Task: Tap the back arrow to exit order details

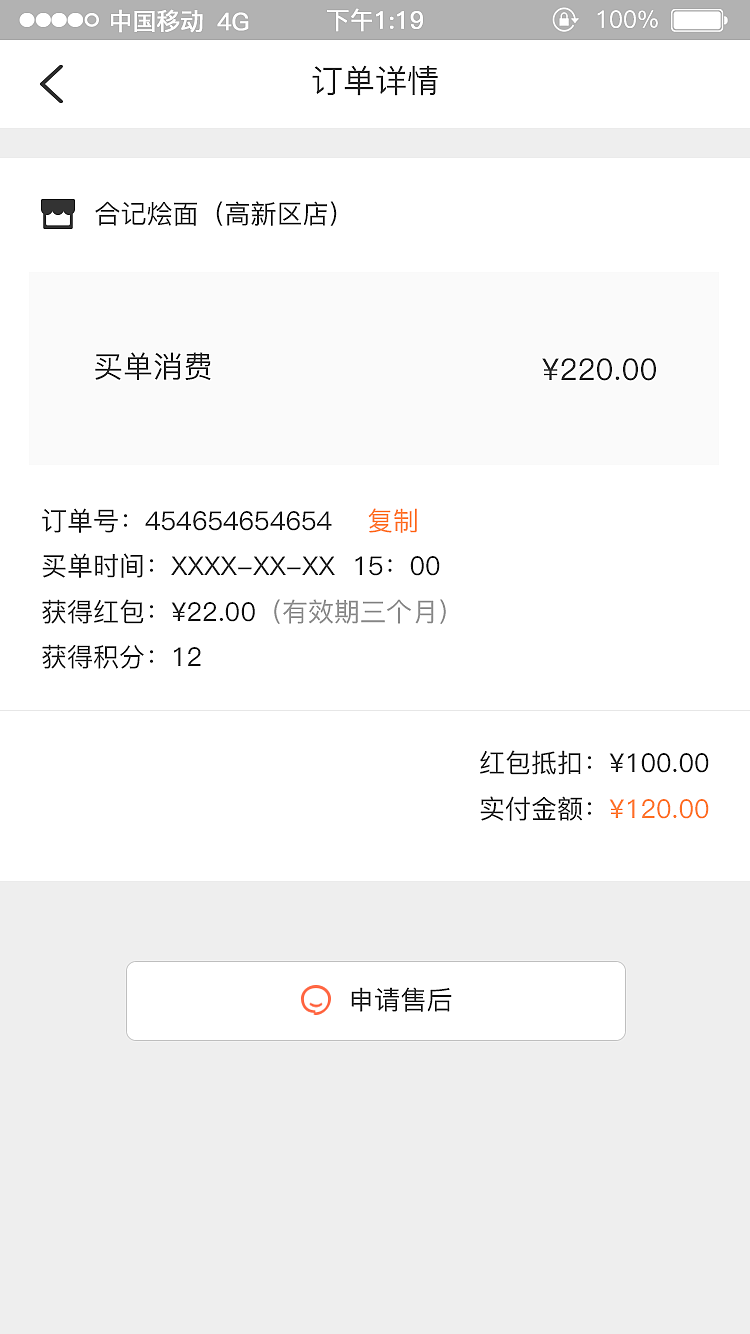Action: 51,84
